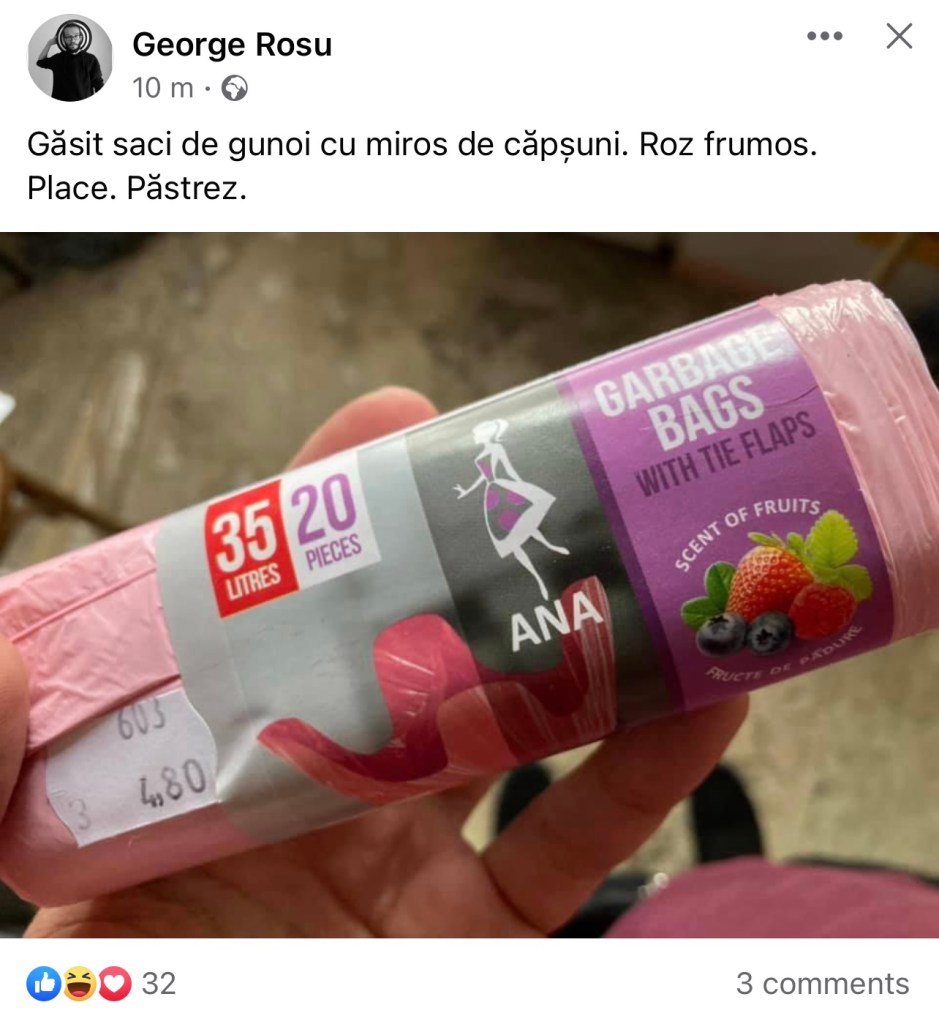Open George Rosu's profile picture
This screenshot has height=1024, width=939.
[69, 58]
